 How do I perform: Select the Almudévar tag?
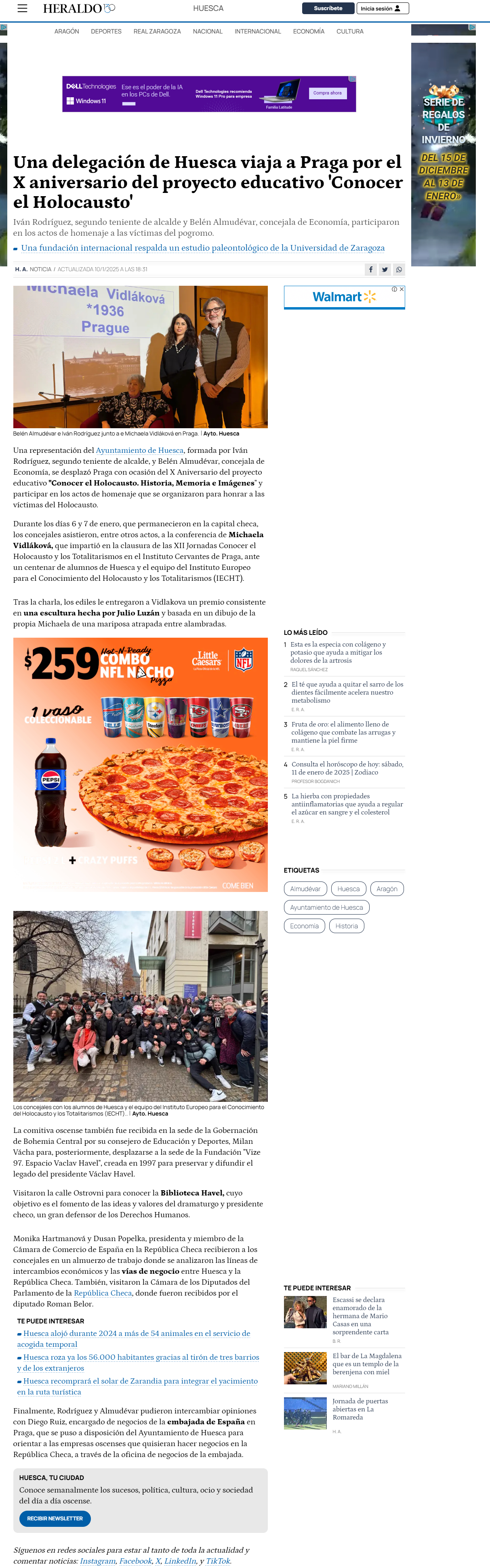click(305, 889)
